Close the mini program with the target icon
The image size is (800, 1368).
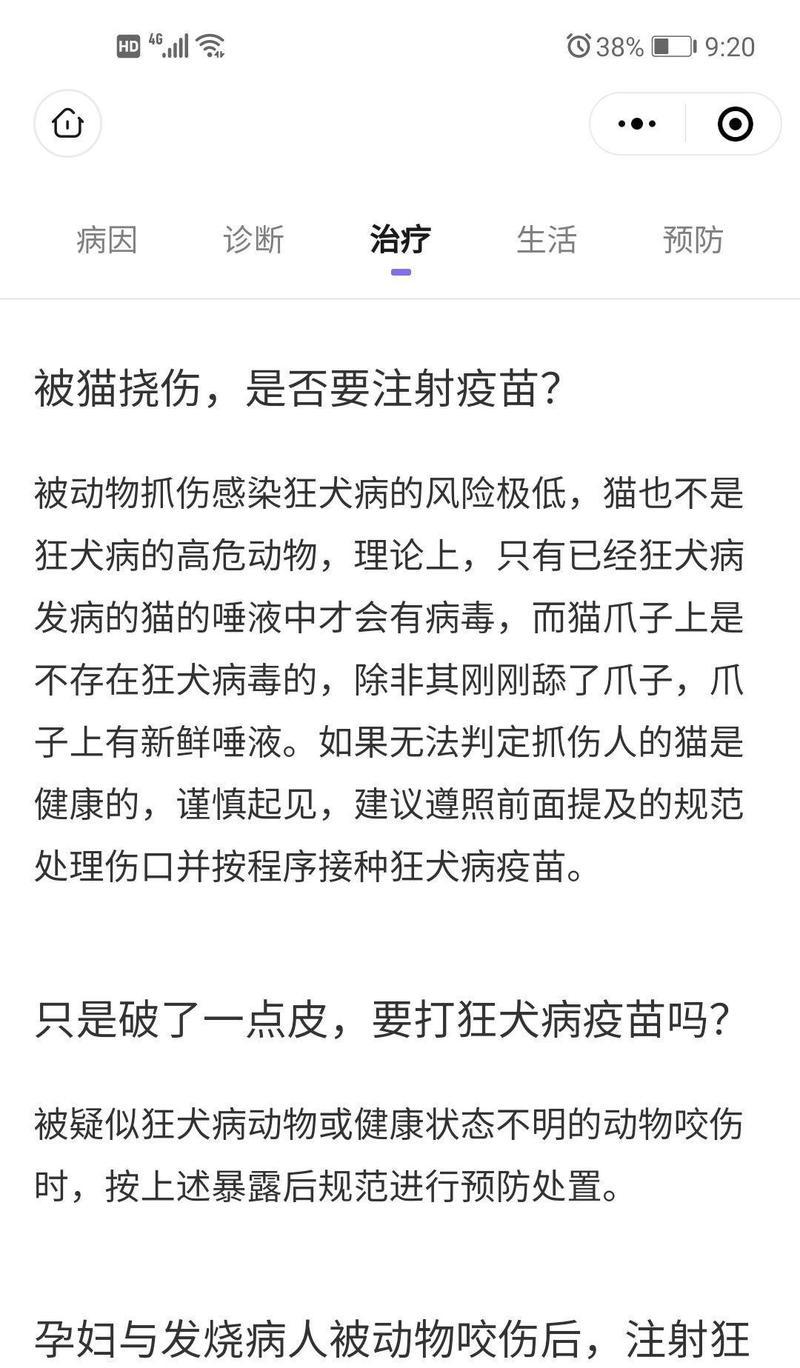[735, 124]
